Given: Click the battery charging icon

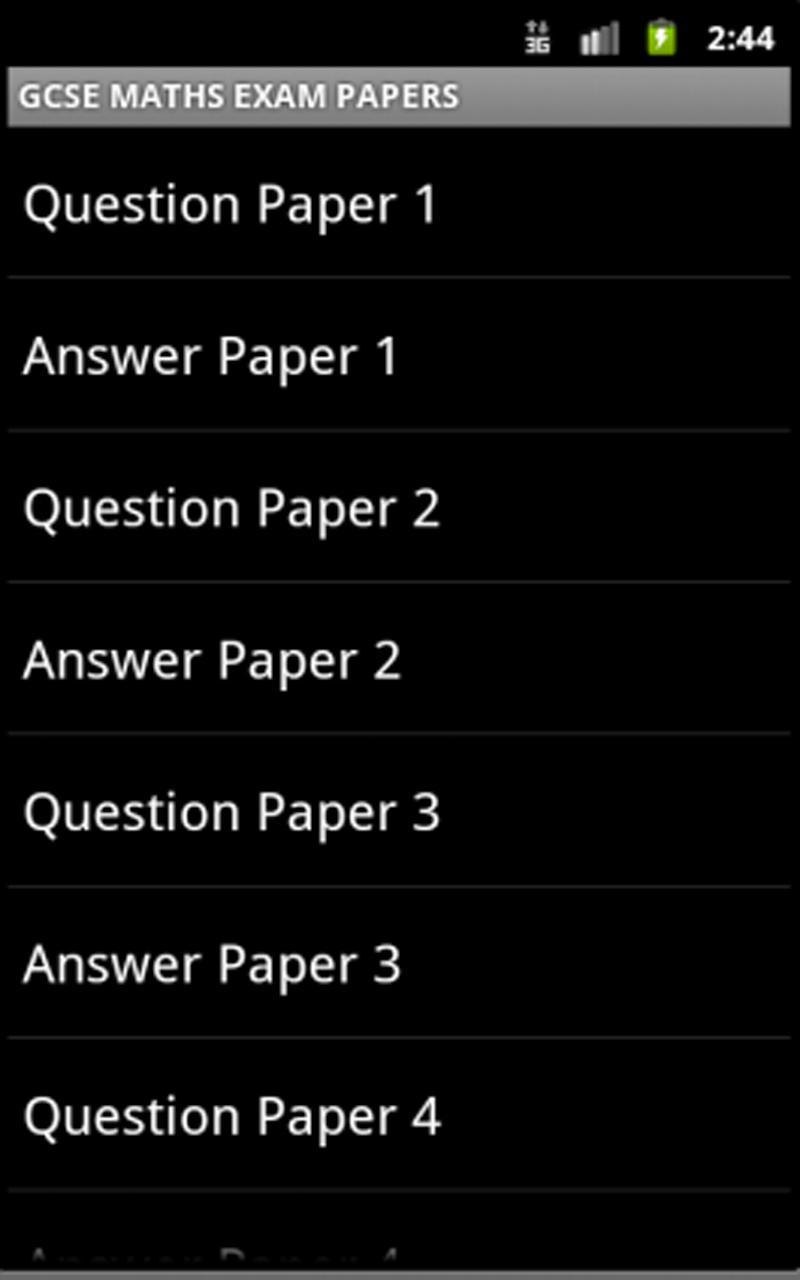Looking at the screenshot, I should click(x=659, y=38).
